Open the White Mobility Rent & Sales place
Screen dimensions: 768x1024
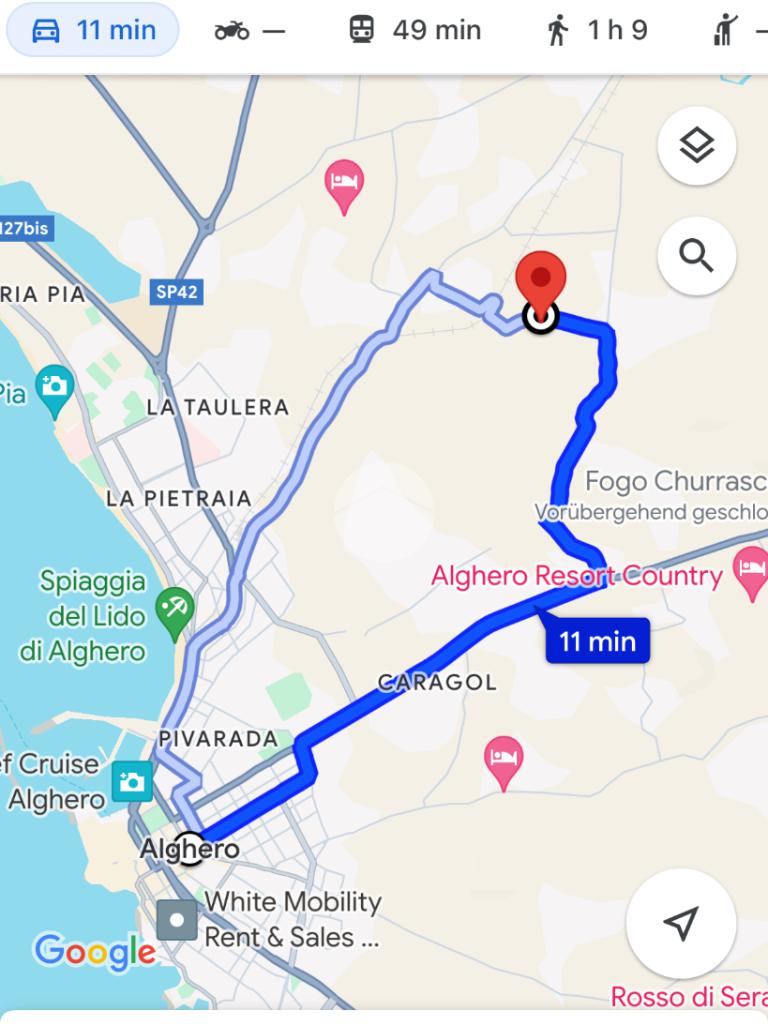[178, 920]
